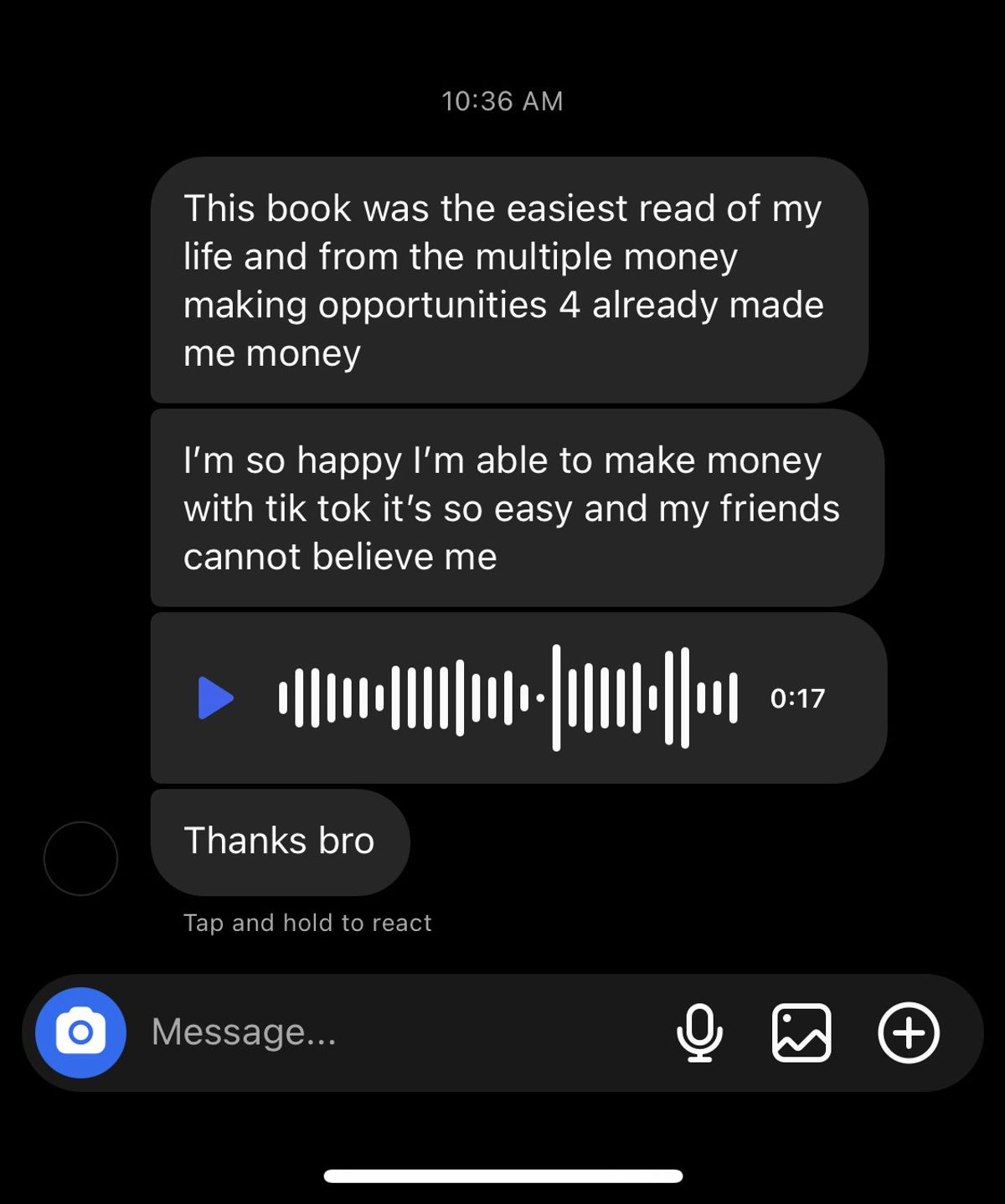Seek within the voice message waveform
The width and height of the screenshot is (1005, 1204).
(508, 698)
